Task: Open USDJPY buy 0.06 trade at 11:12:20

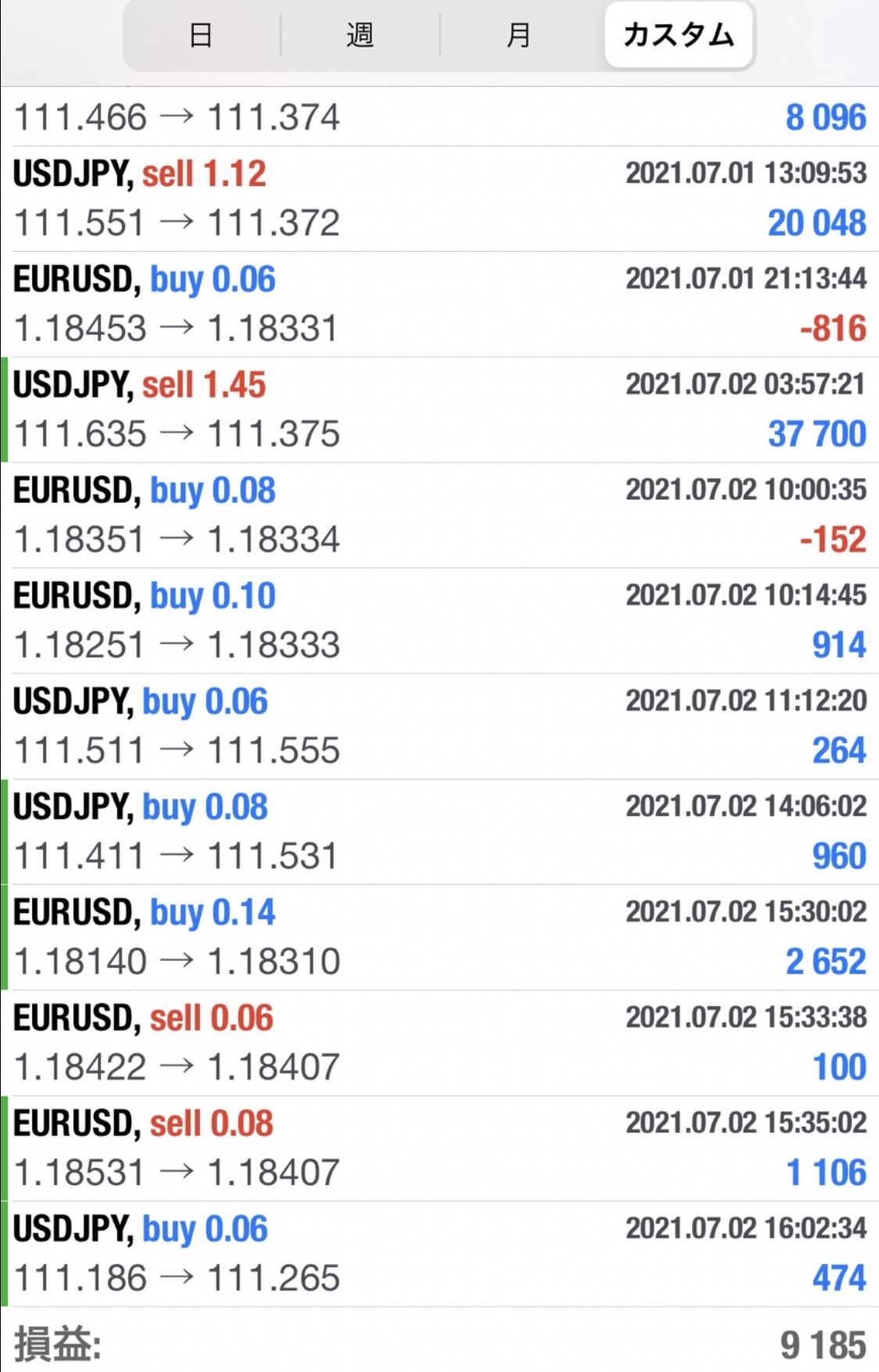Action: 439,726
